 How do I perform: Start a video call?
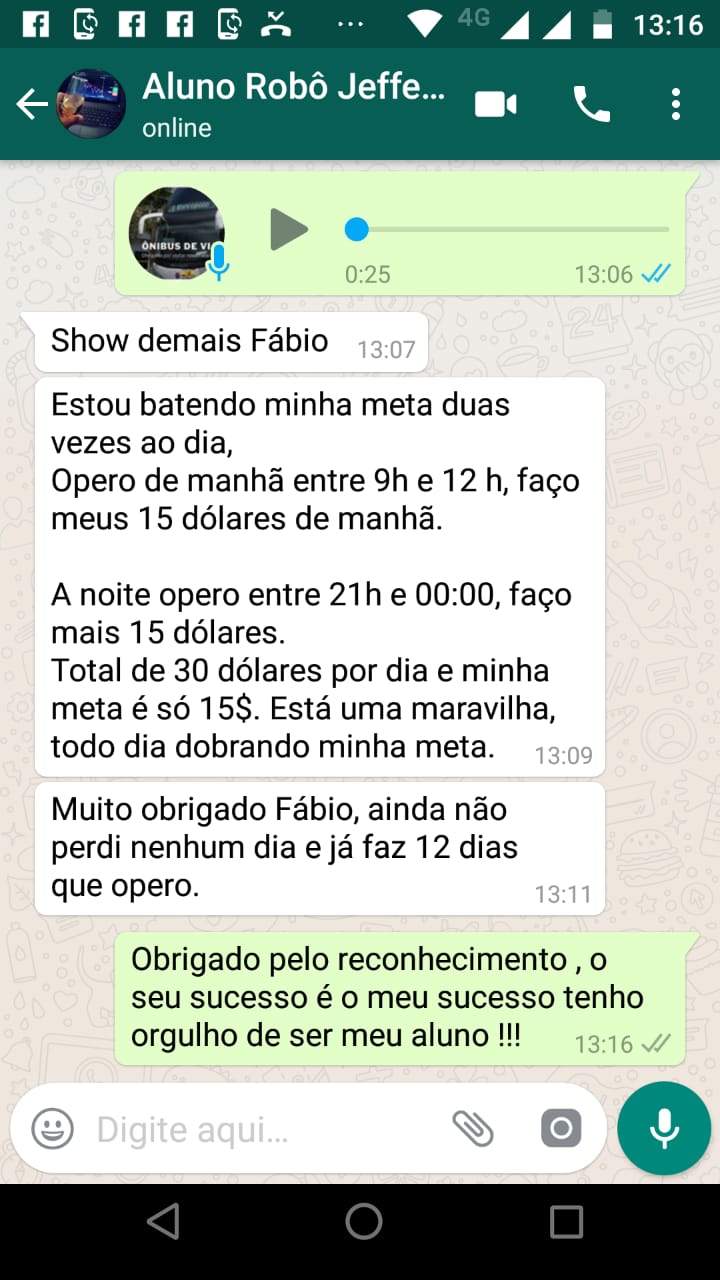496,104
